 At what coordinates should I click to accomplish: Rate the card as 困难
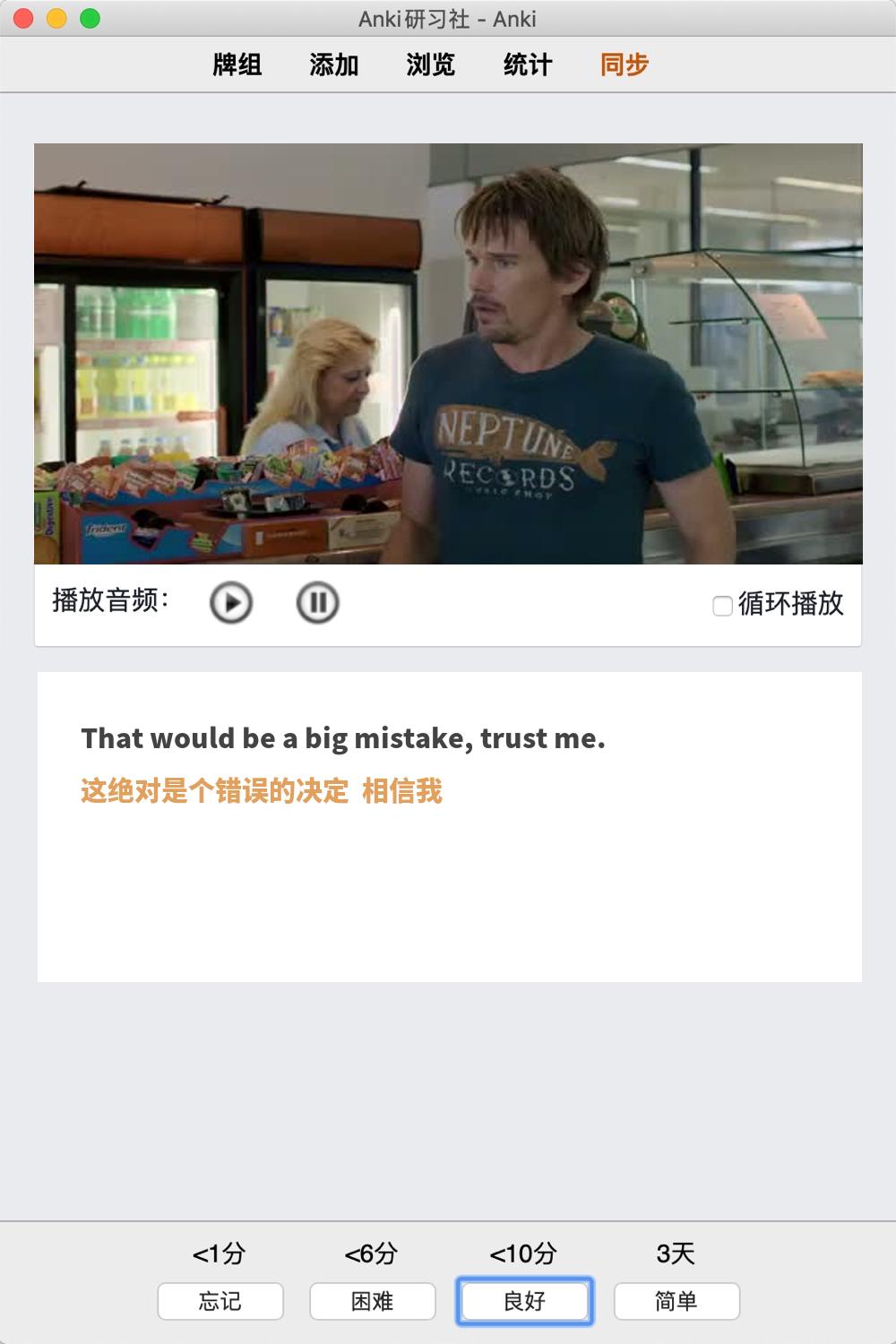(x=373, y=1301)
